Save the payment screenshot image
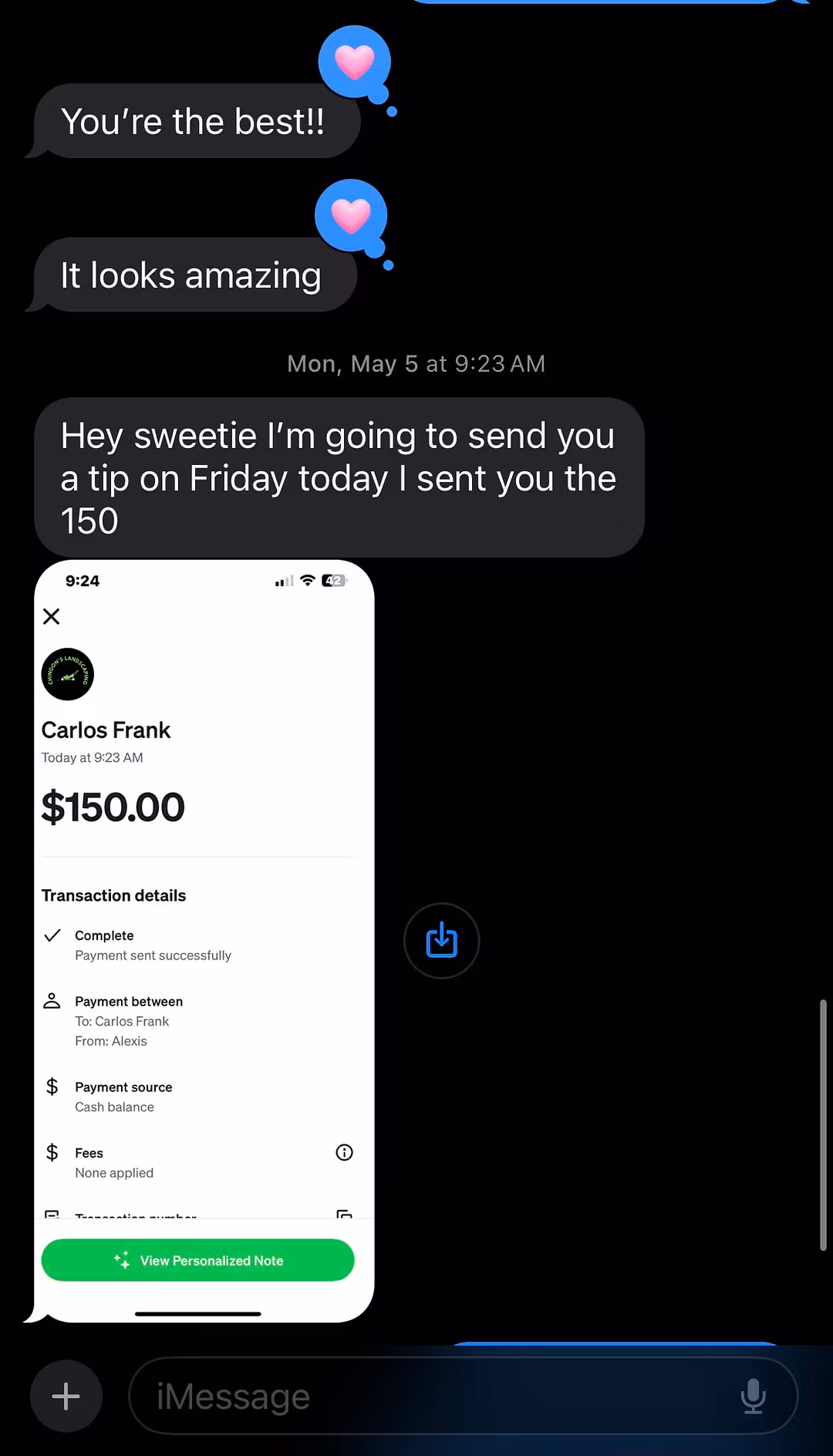Image resolution: width=833 pixels, height=1456 pixels. pos(441,940)
